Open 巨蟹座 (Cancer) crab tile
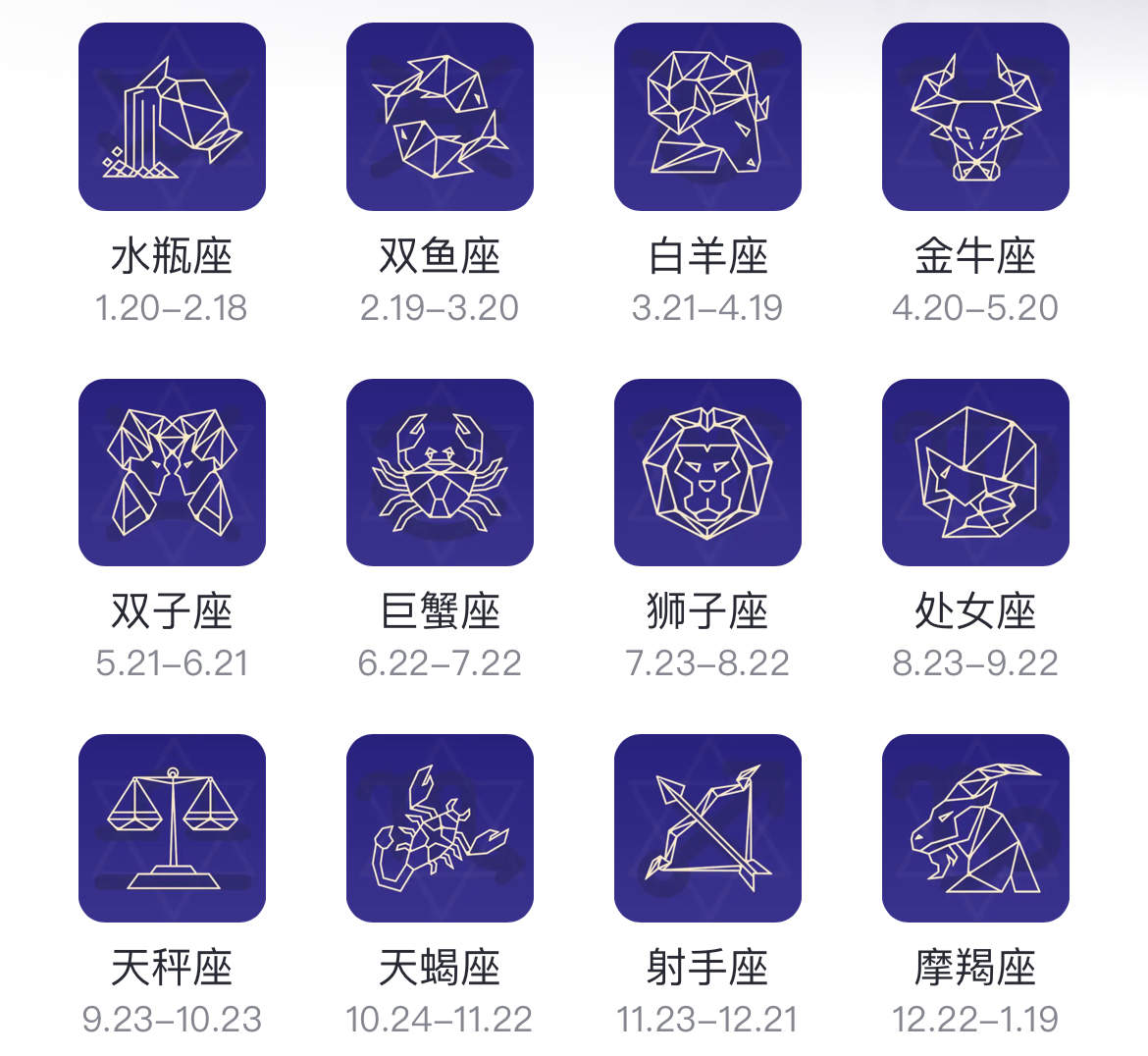The width and height of the screenshot is (1148, 1056). tap(440, 472)
